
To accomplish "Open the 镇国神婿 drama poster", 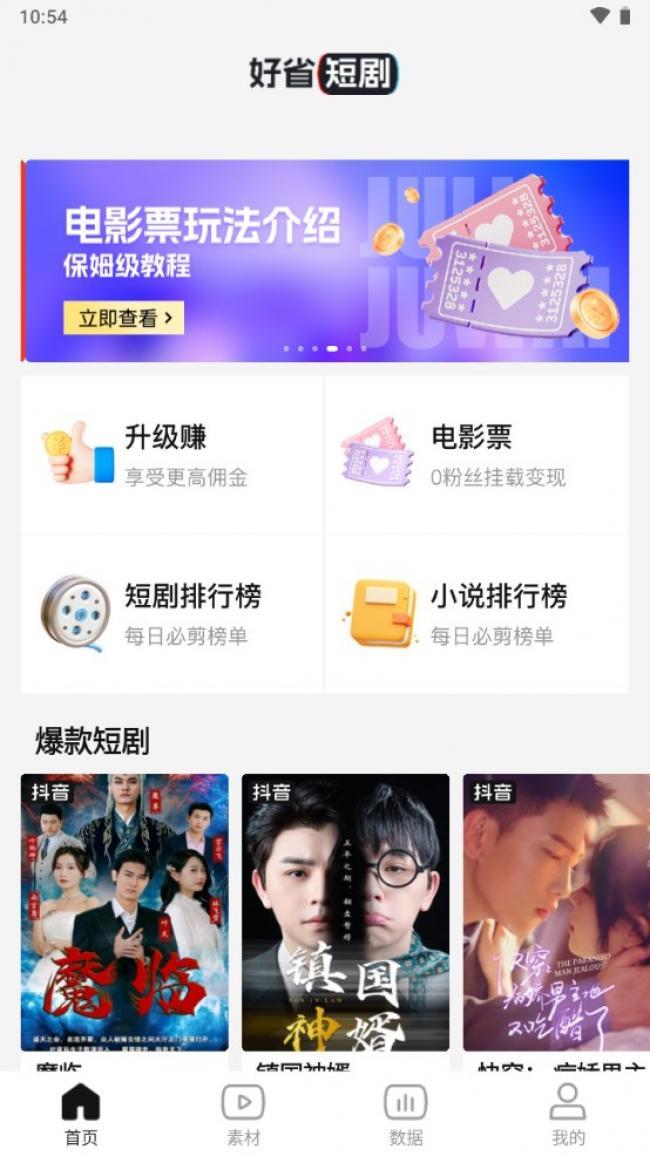I will click(346, 912).
